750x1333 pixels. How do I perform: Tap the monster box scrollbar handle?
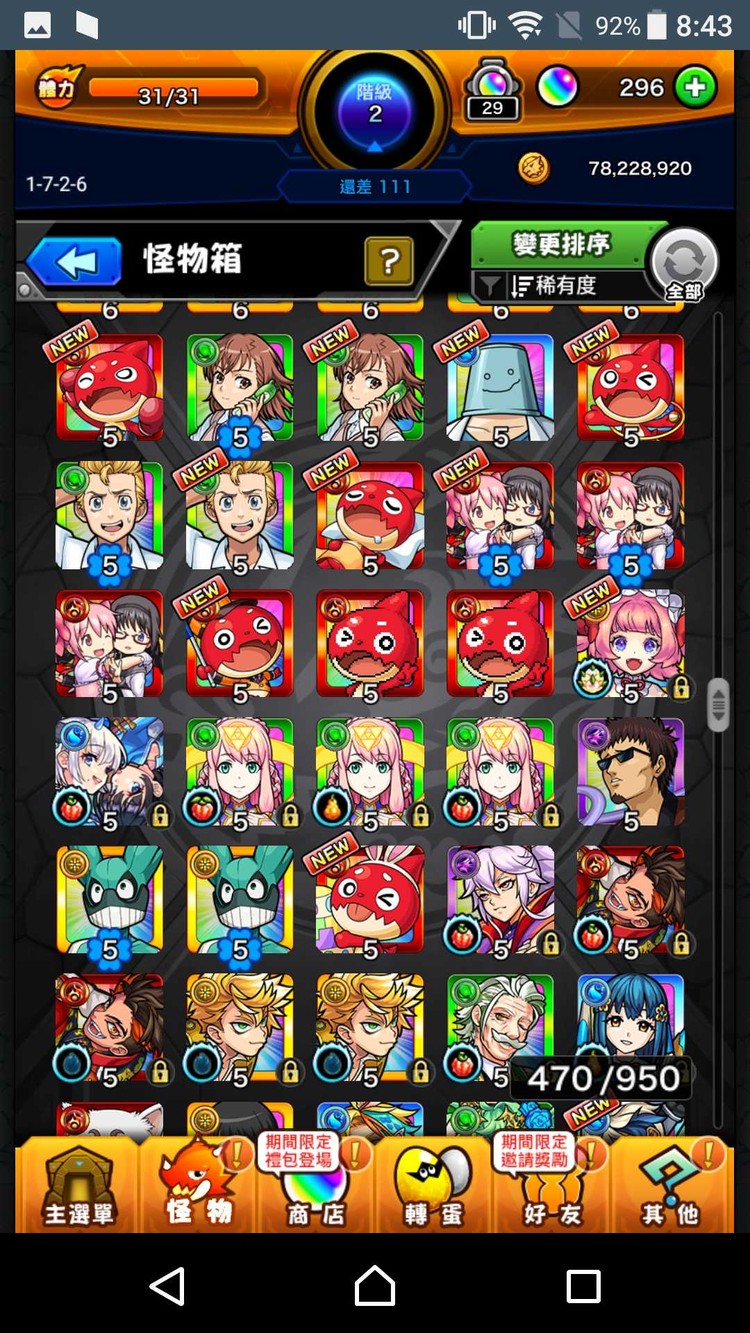point(718,704)
